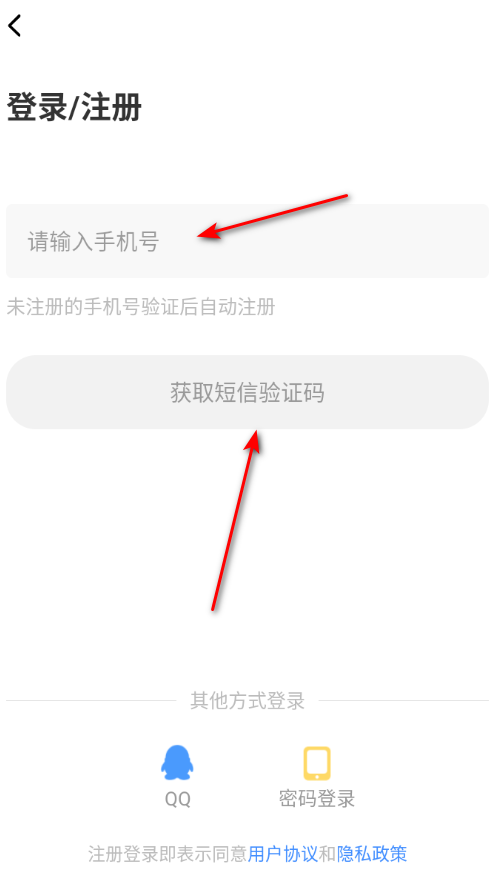Choose 密码登录 password login

tap(317, 776)
